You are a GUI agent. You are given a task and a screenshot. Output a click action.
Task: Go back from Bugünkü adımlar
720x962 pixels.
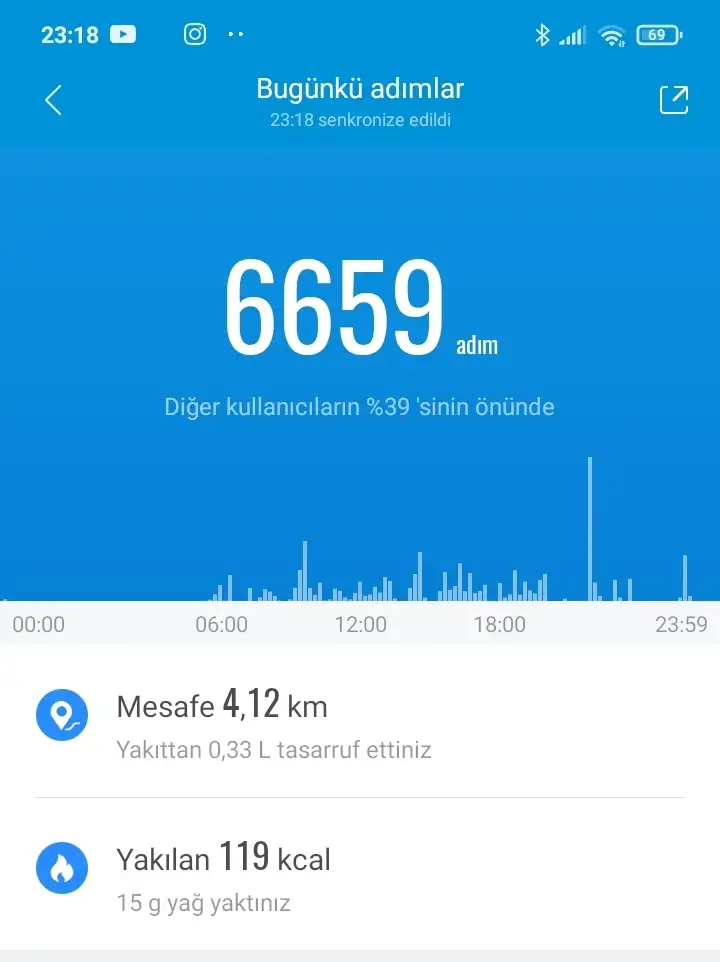tap(54, 100)
